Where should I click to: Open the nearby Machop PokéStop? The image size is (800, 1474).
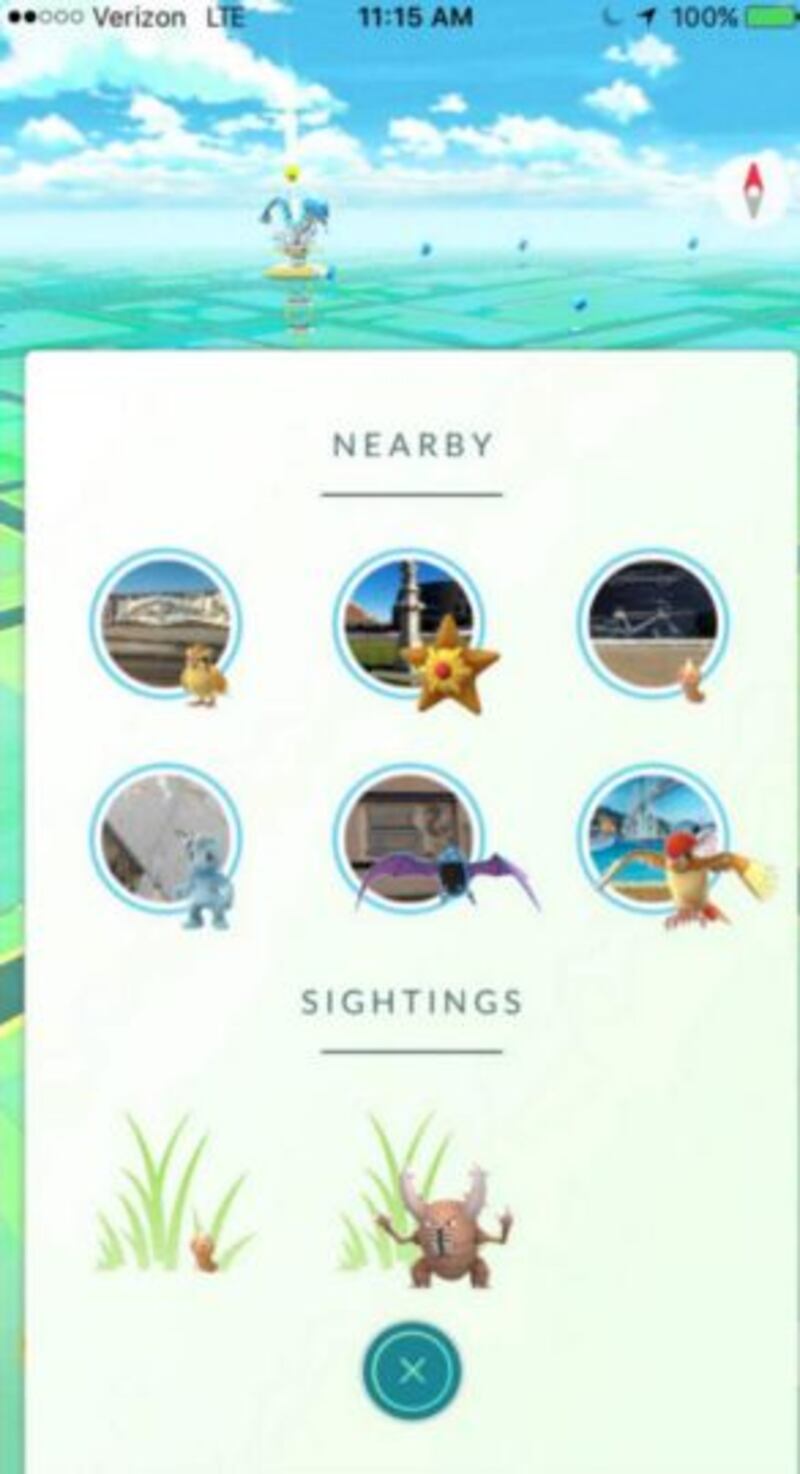click(165, 840)
